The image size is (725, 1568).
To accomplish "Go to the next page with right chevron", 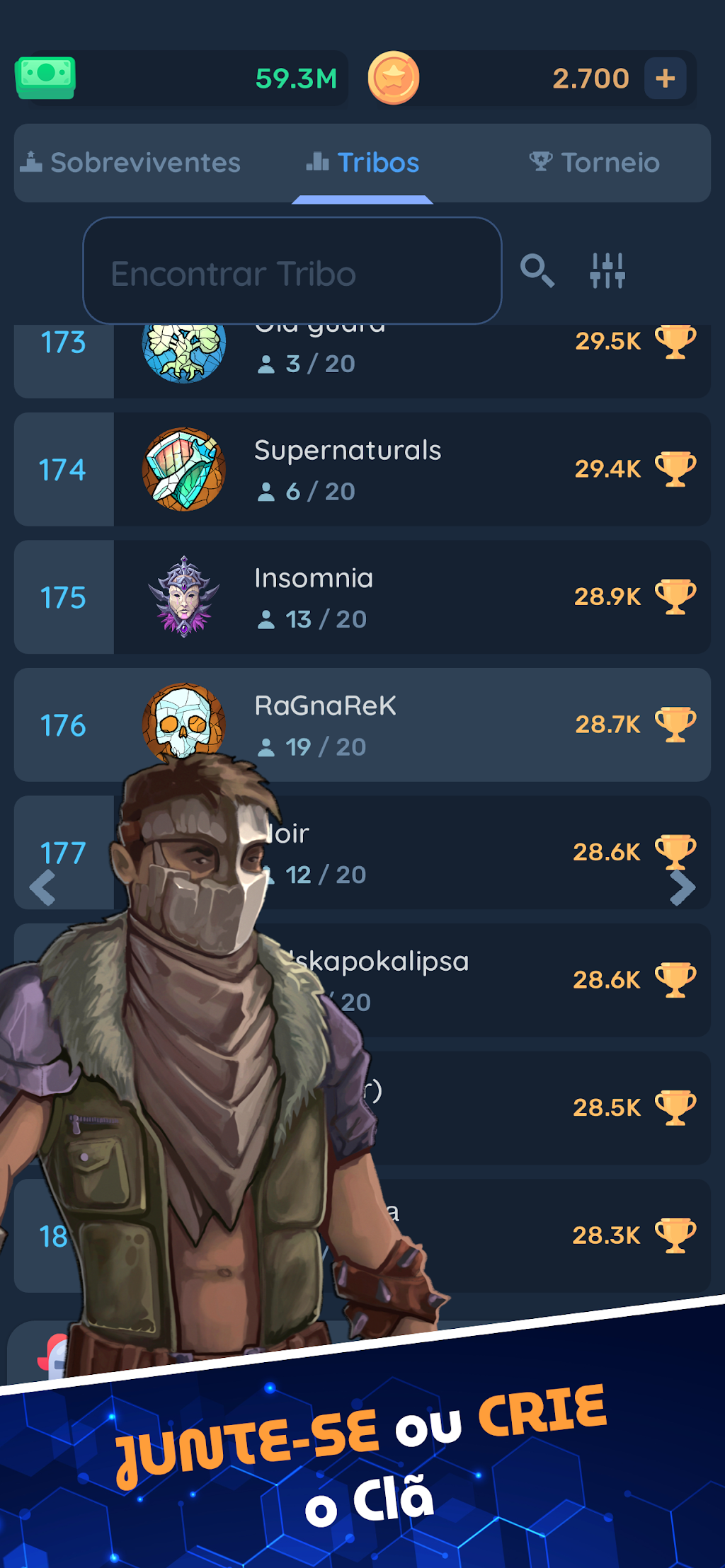I will tap(683, 887).
